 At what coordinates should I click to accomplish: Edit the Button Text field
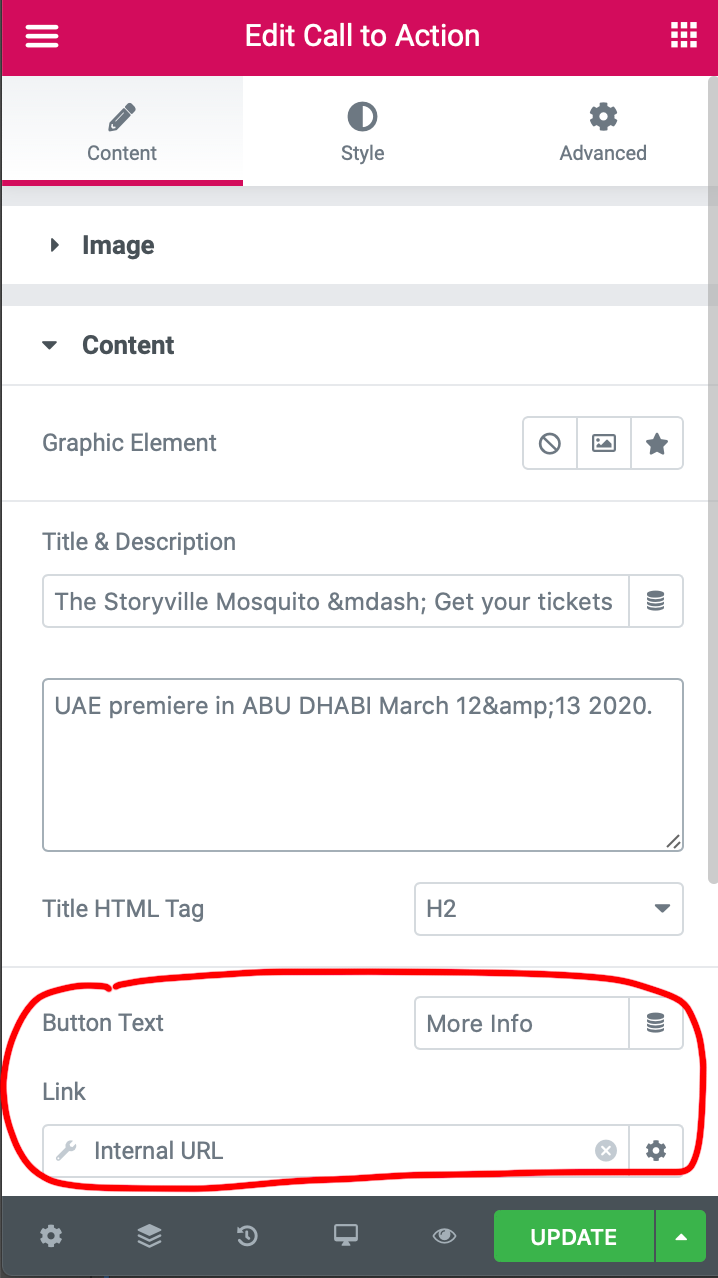pos(521,1023)
